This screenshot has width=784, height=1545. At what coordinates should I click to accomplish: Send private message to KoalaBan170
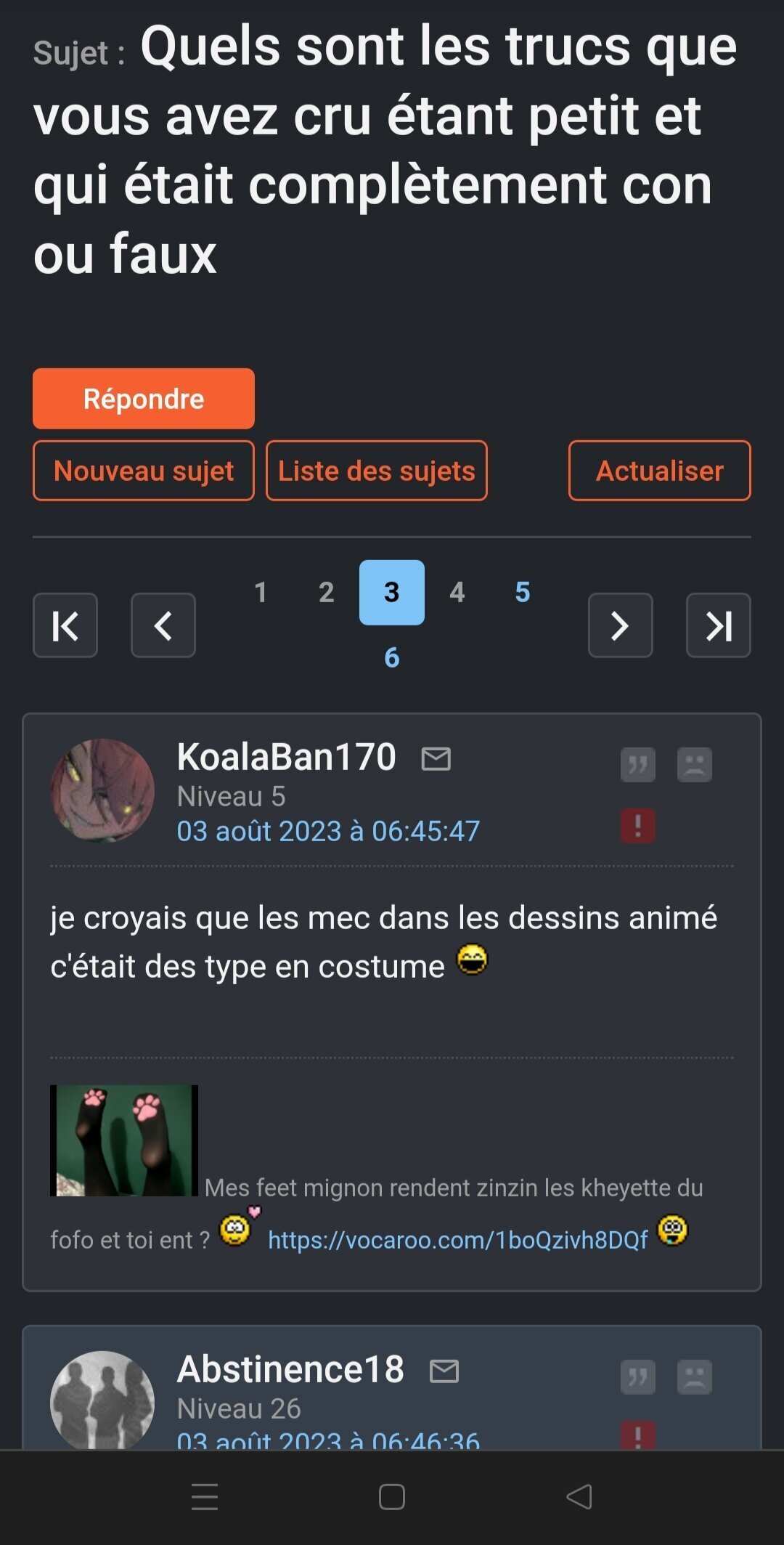[436, 758]
